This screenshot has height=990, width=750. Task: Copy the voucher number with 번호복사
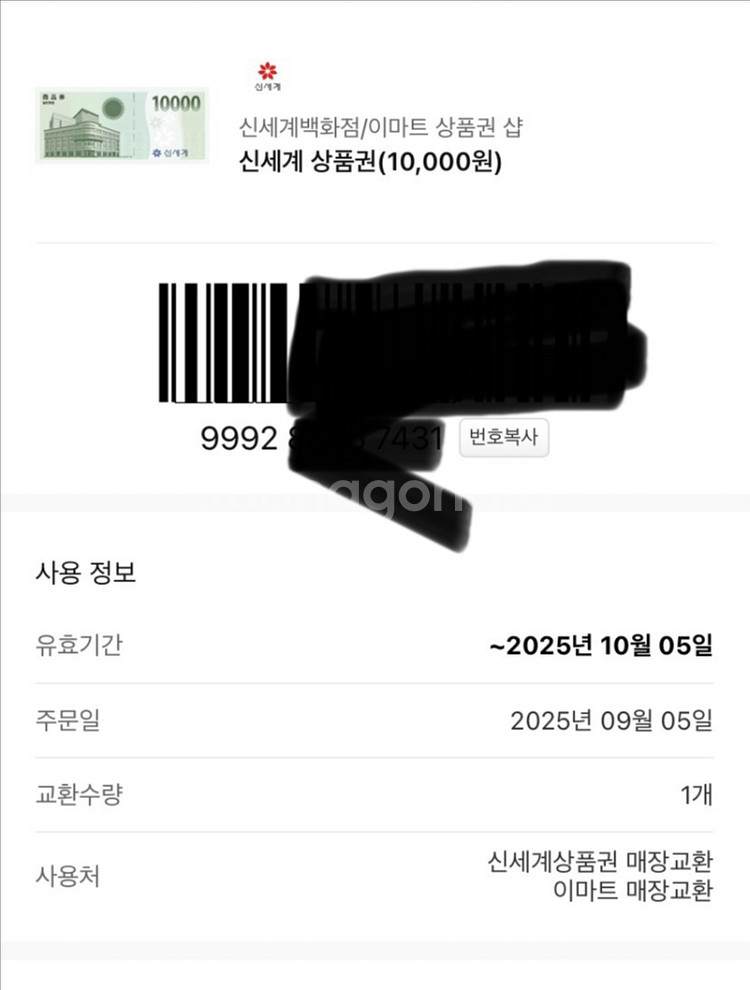(x=504, y=437)
